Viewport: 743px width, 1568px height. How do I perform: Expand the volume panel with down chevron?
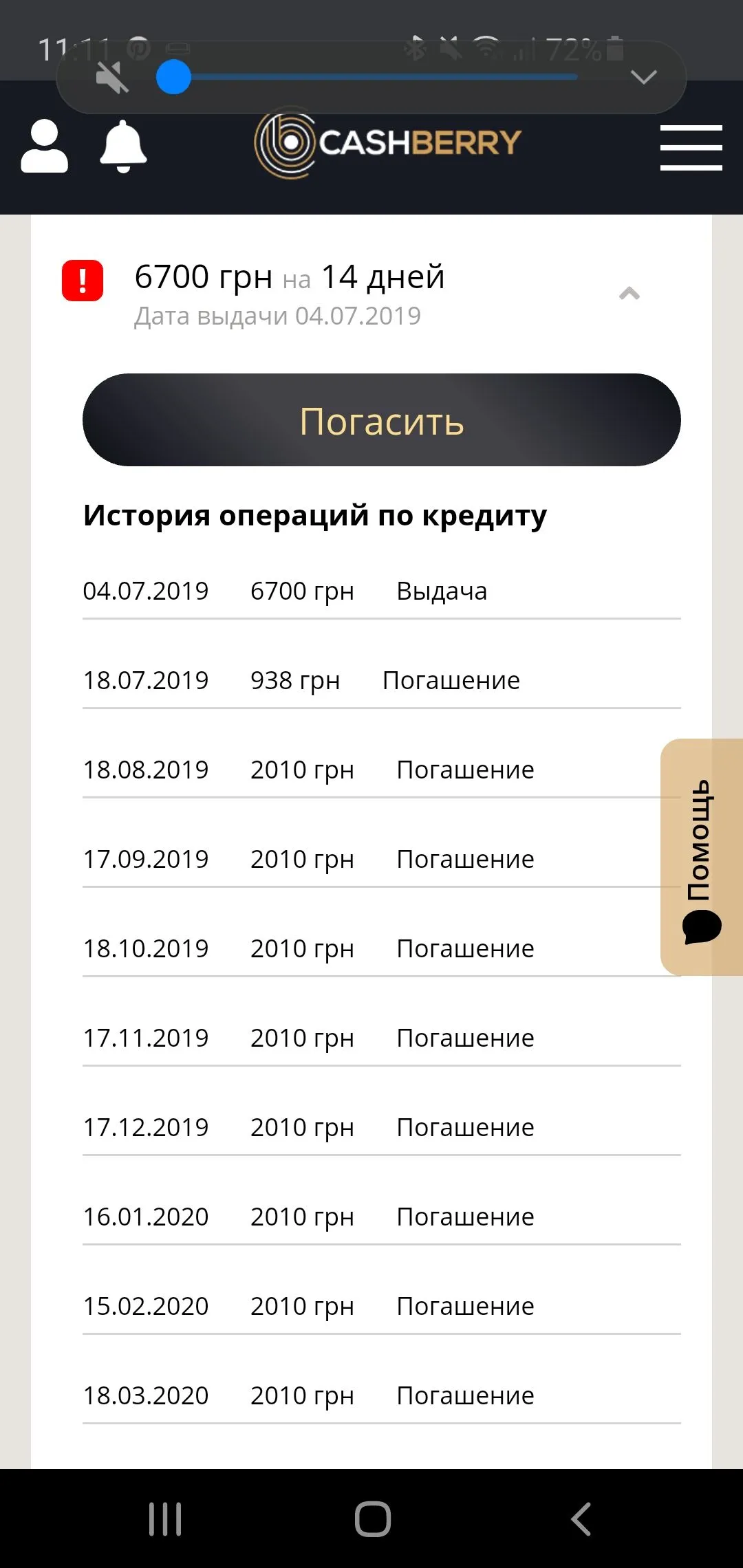pyautogui.click(x=643, y=77)
